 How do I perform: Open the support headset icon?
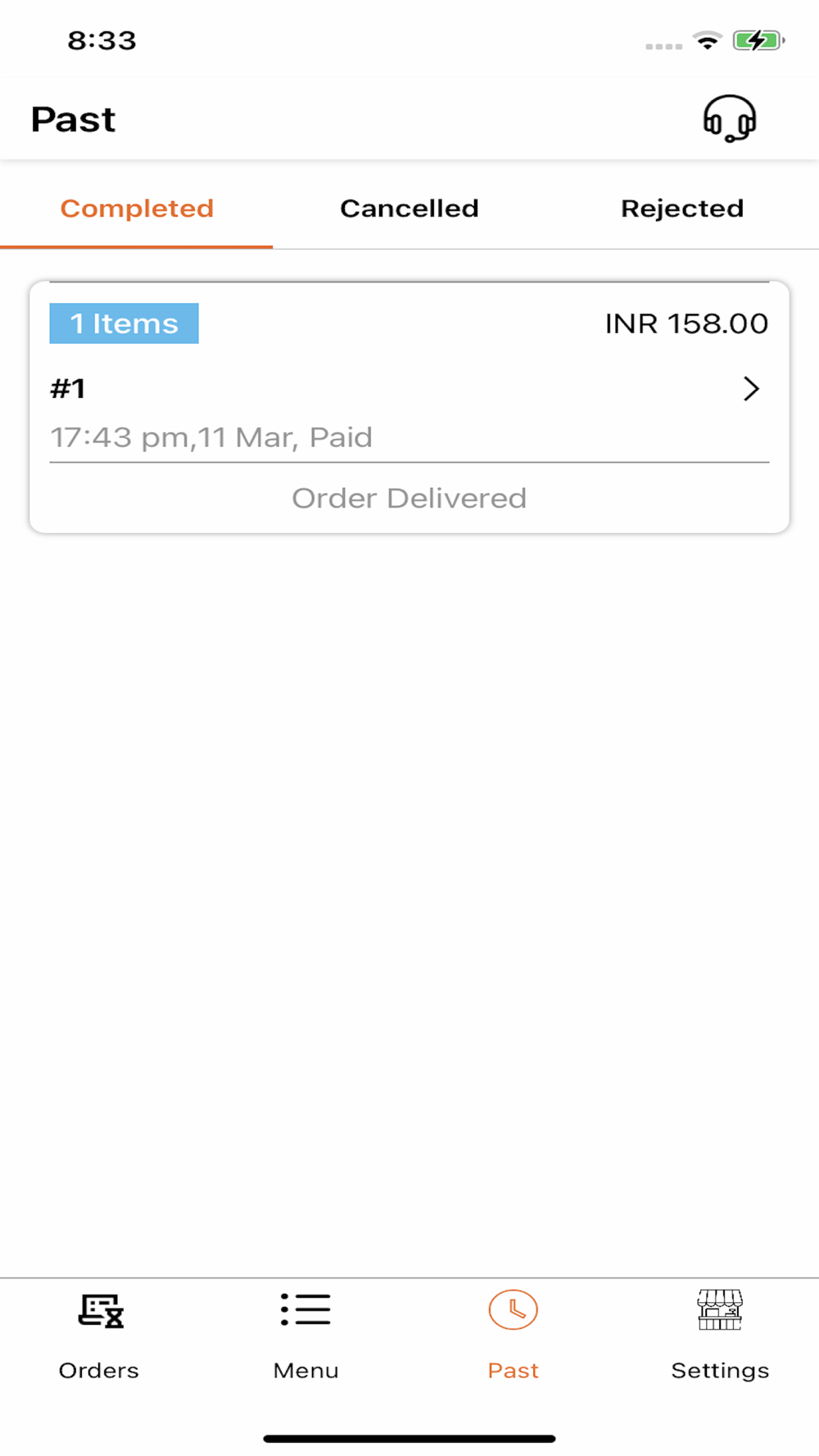pos(729,119)
